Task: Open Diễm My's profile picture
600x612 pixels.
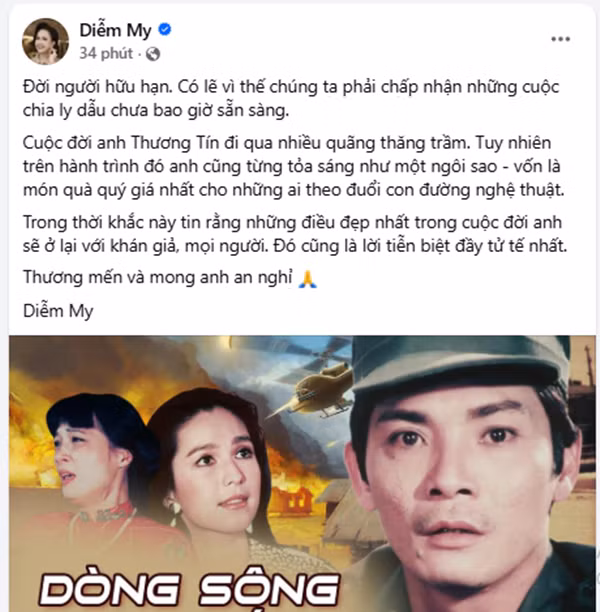Action: click(x=45, y=41)
